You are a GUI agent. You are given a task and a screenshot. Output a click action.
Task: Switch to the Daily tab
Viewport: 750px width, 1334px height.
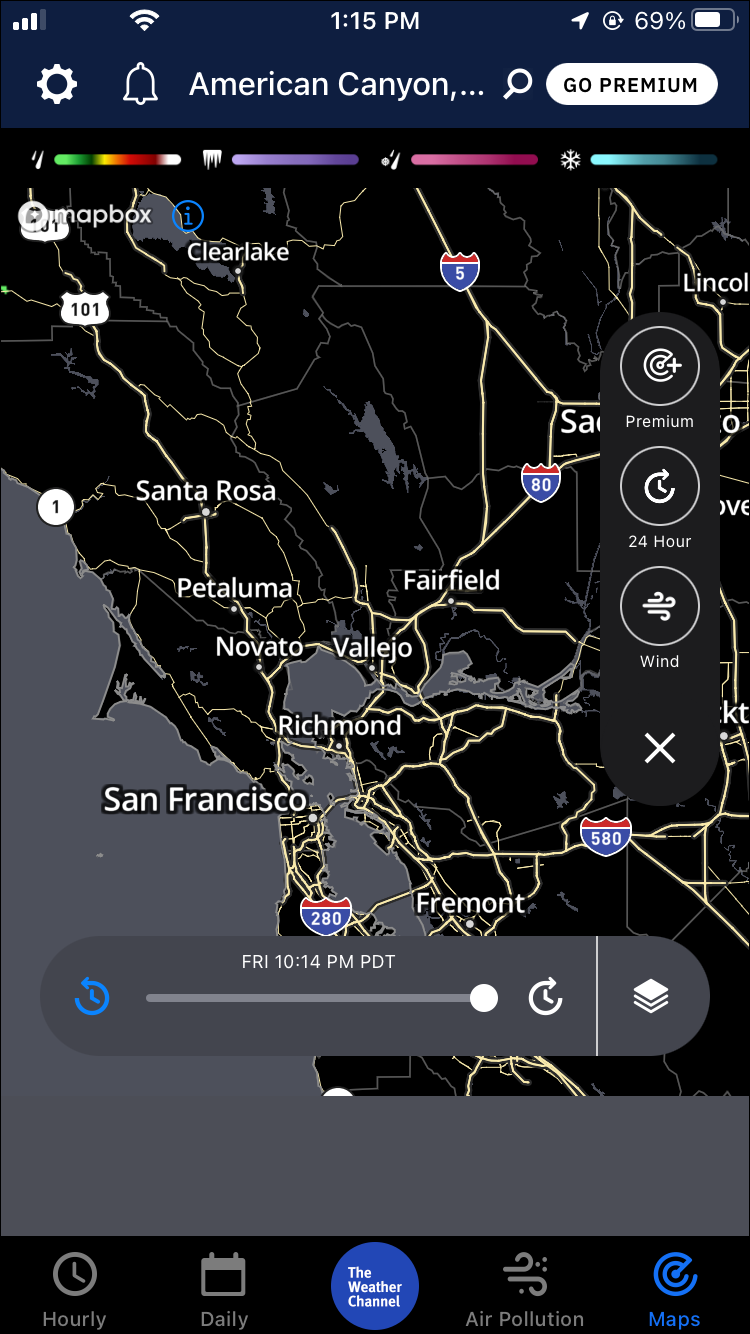point(223,1289)
